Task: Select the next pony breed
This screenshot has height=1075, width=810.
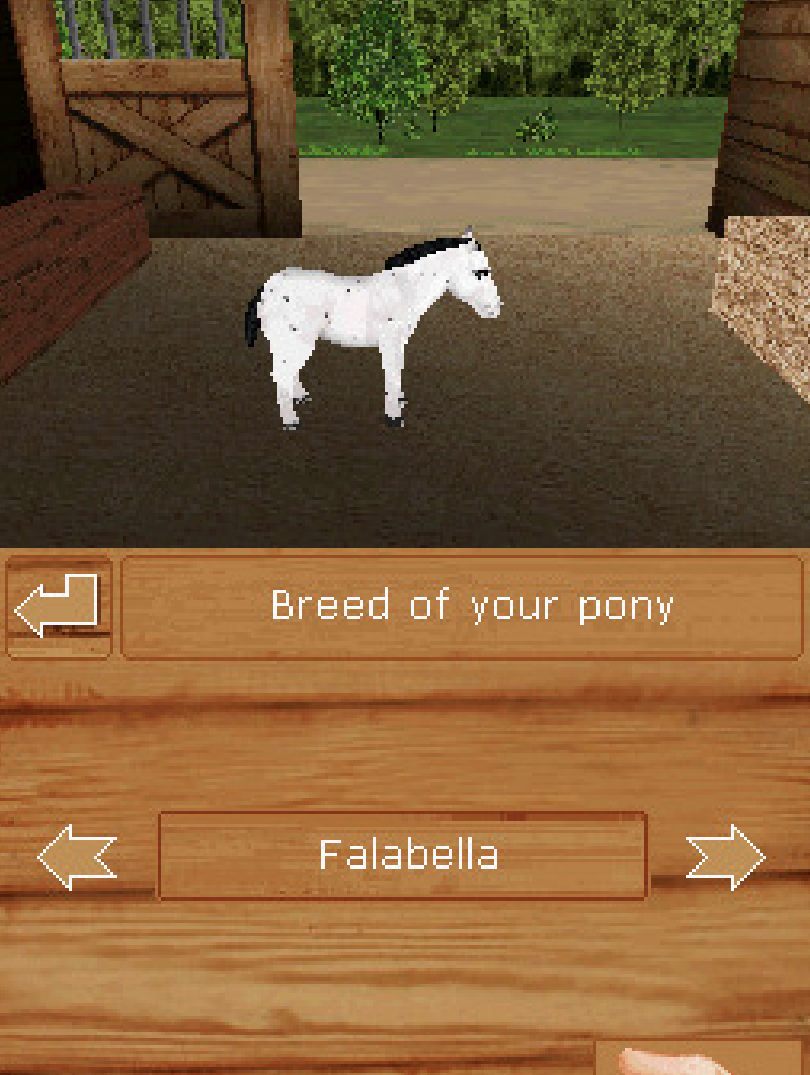Action: tap(725, 857)
